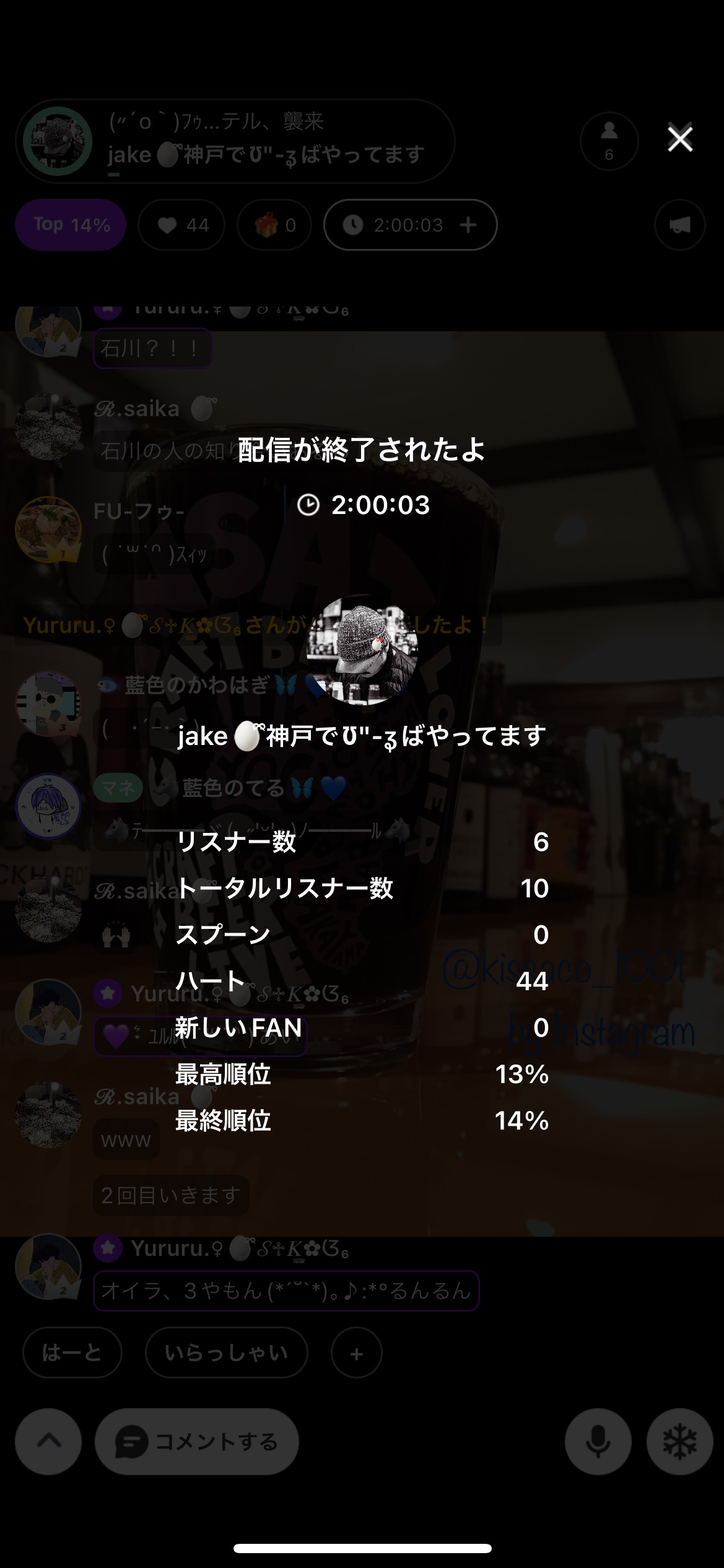This screenshot has height=1568, width=724.
Task: Open jake's broadcaster profile header
Action: [235, 141]
